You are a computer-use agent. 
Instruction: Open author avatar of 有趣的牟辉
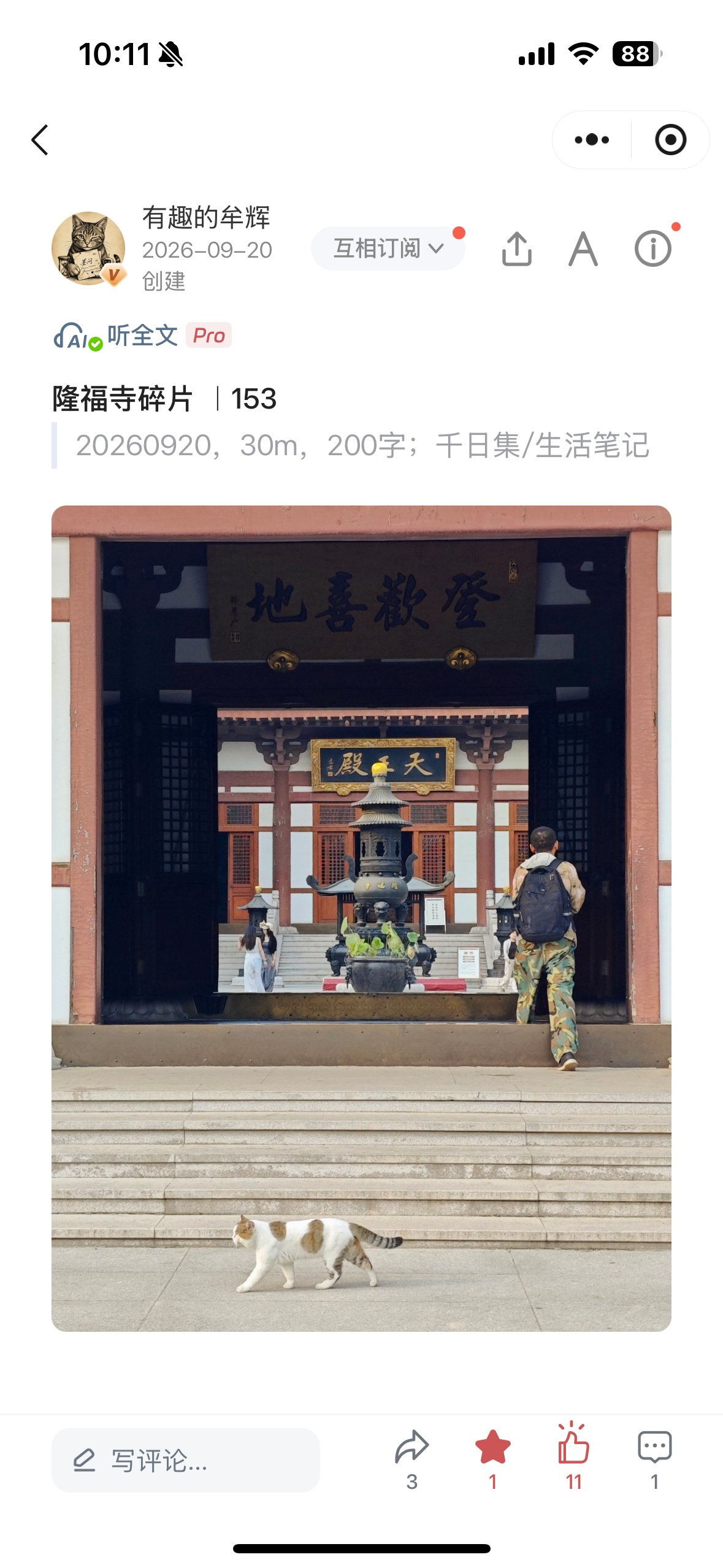pos(89,248)
